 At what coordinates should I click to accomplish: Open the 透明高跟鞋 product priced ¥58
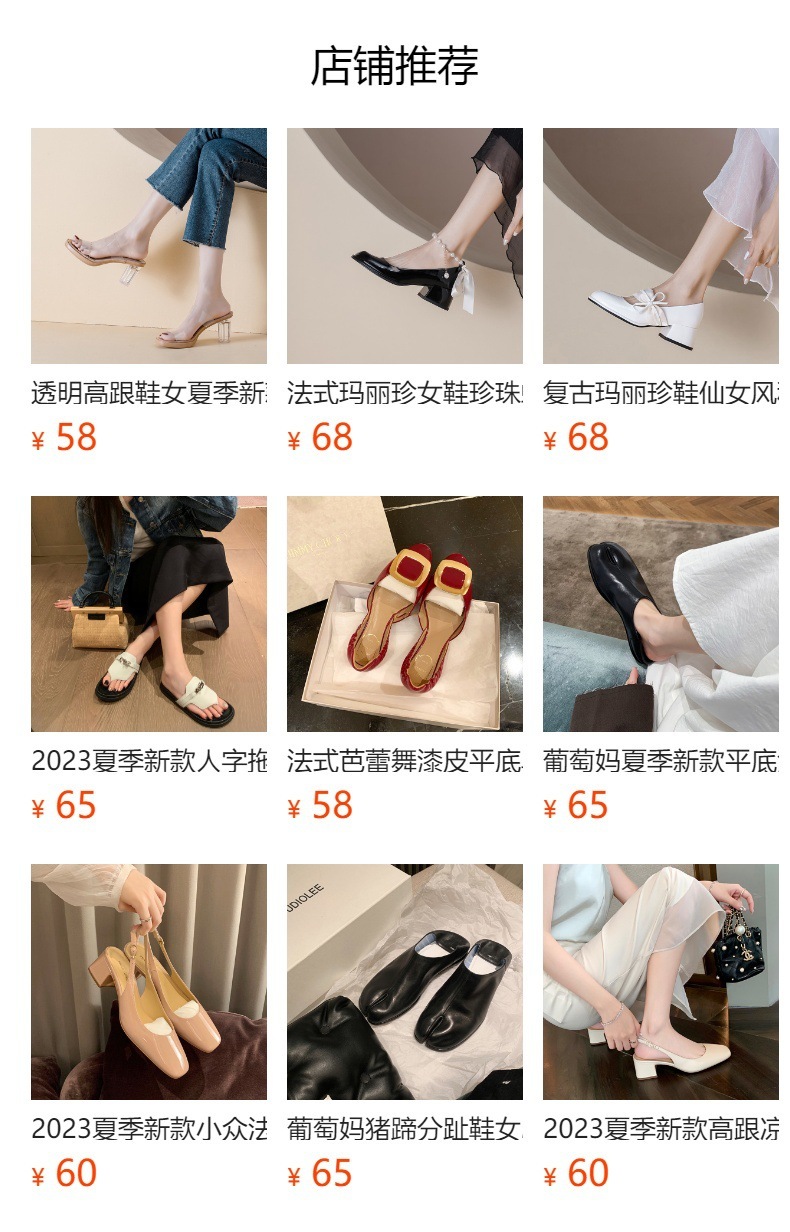click(148, 246)
